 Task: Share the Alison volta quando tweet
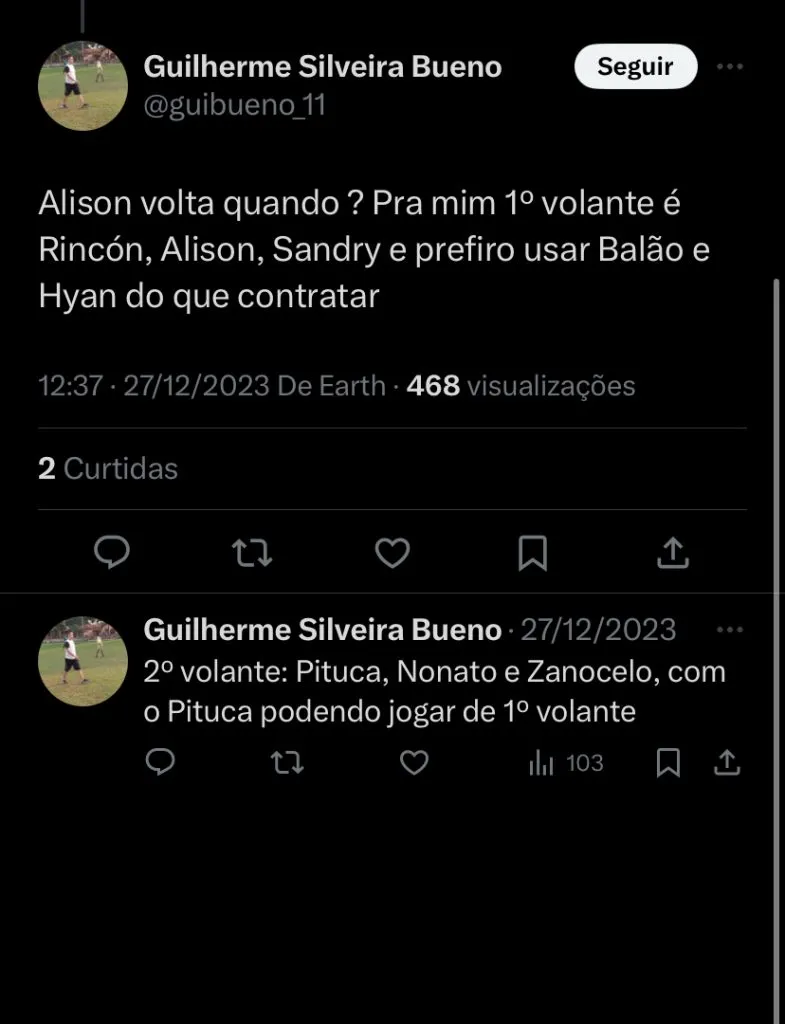(674, 552)
